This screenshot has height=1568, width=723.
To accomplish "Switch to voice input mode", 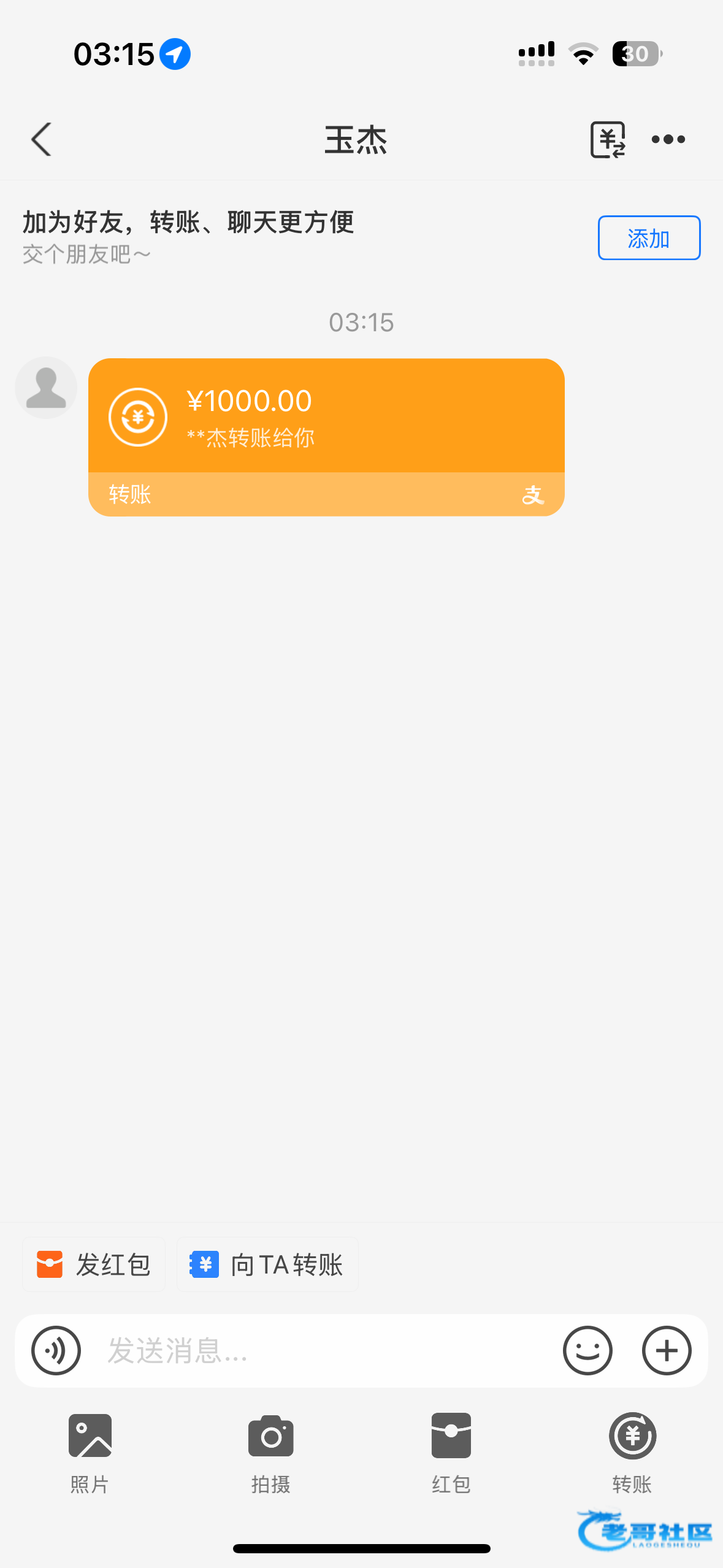I will click(56, 1350).
